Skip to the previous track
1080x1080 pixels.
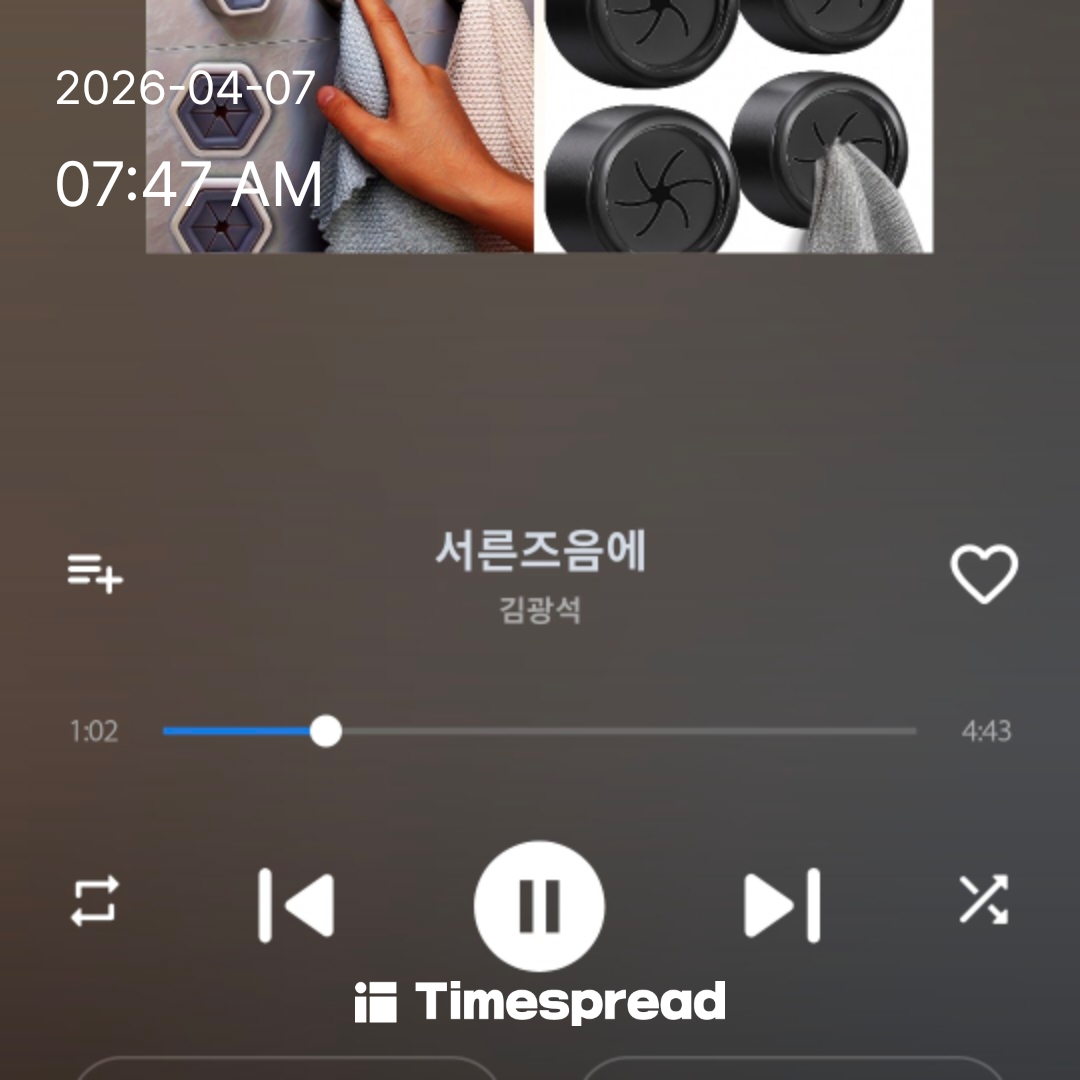coord(296,905)
